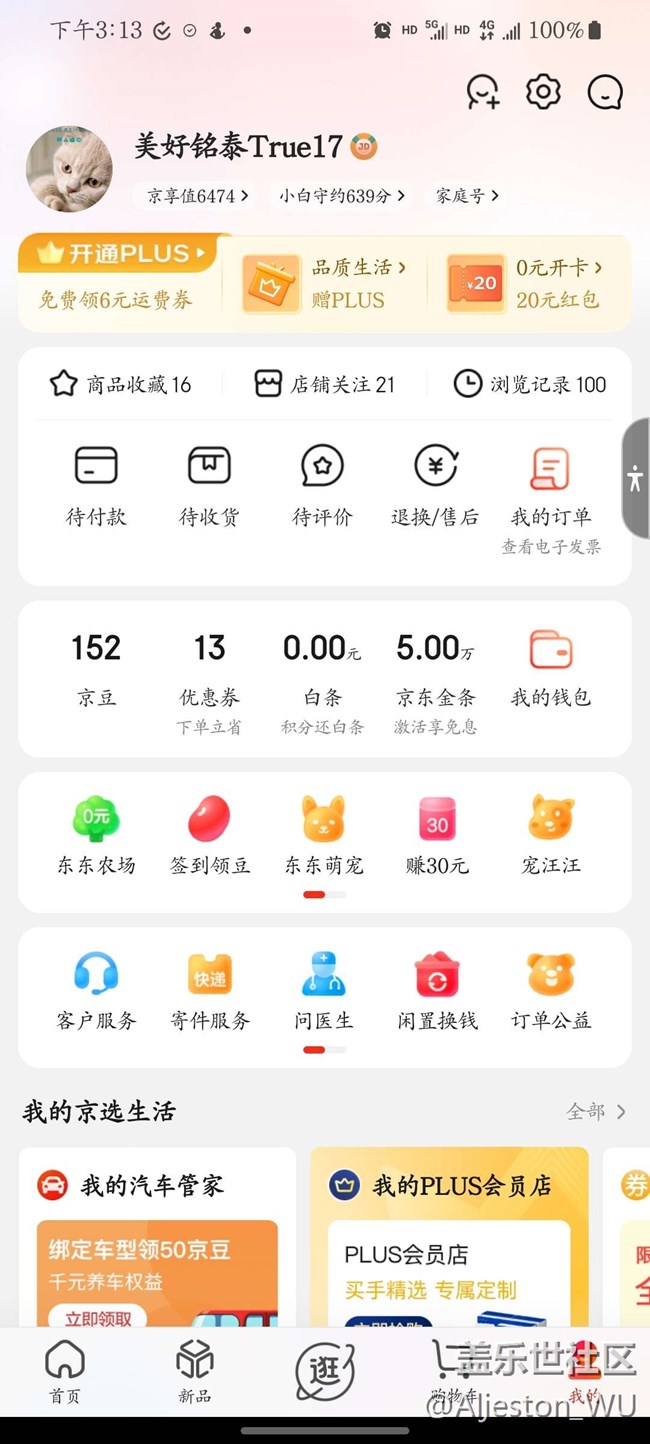Show 全部 of 我的京选生活

pos(596,1112)
